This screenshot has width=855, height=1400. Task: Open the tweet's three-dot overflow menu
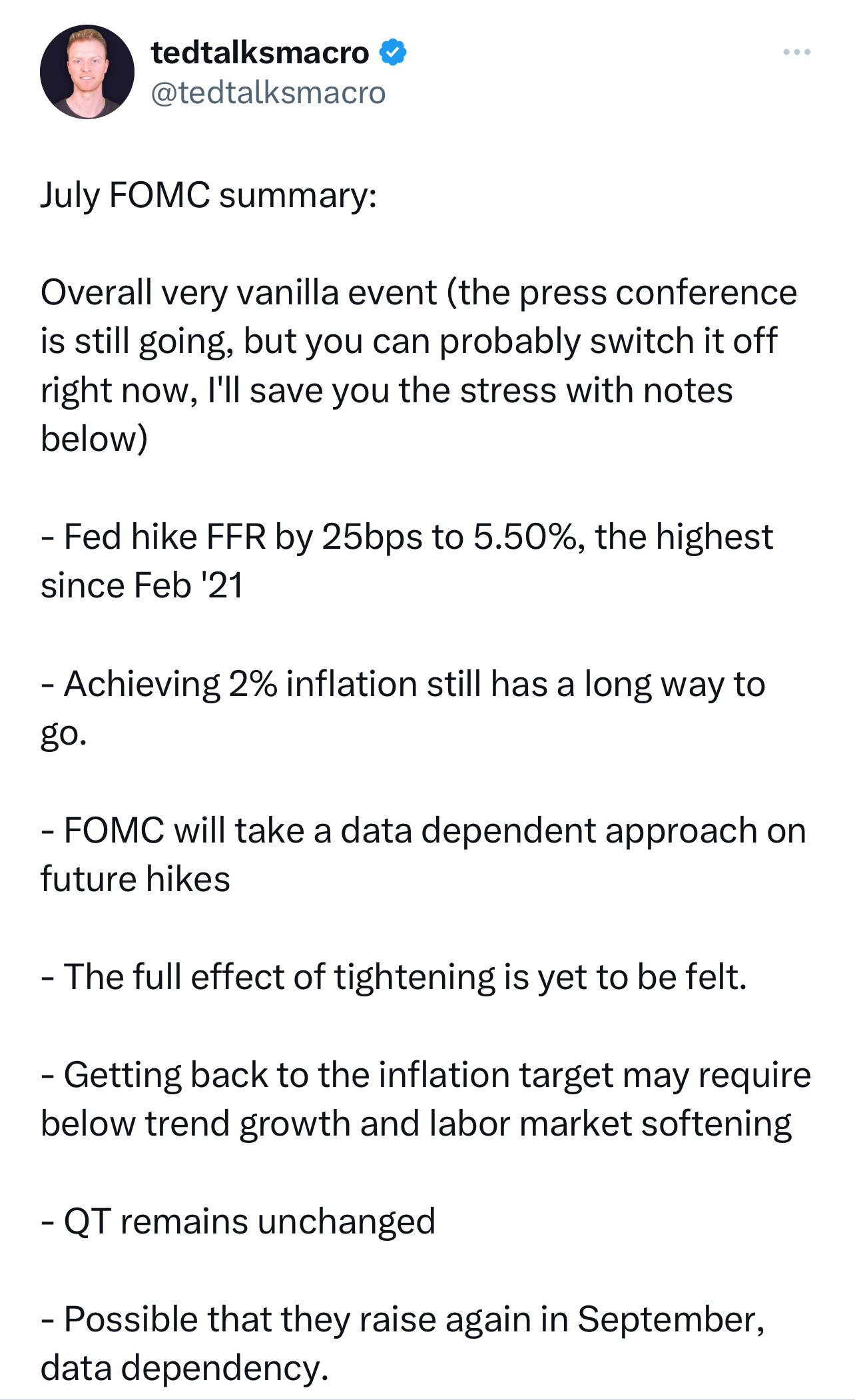click(x=797, y=52)
